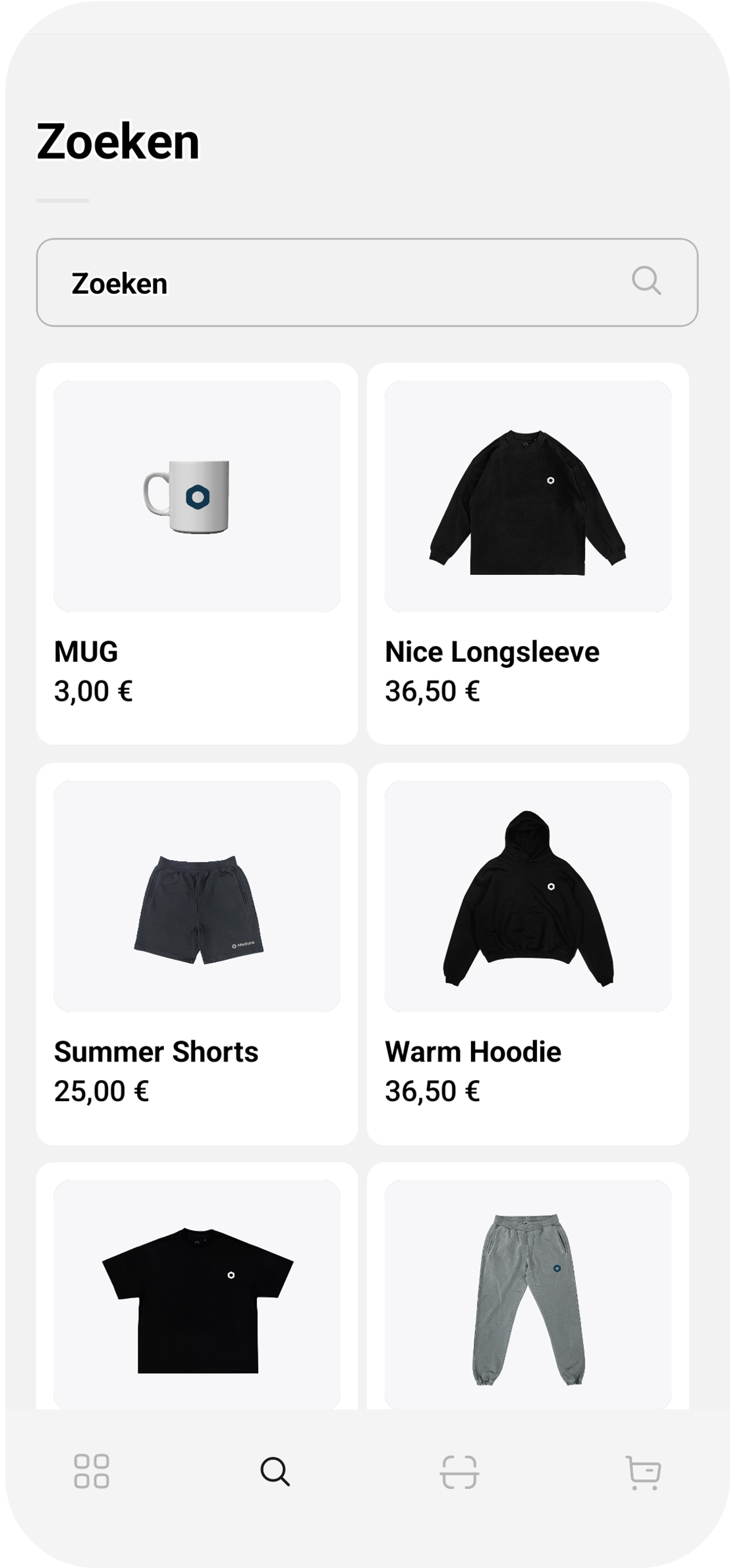
Task: View the Warm Hoodie product
Action: 528,953
